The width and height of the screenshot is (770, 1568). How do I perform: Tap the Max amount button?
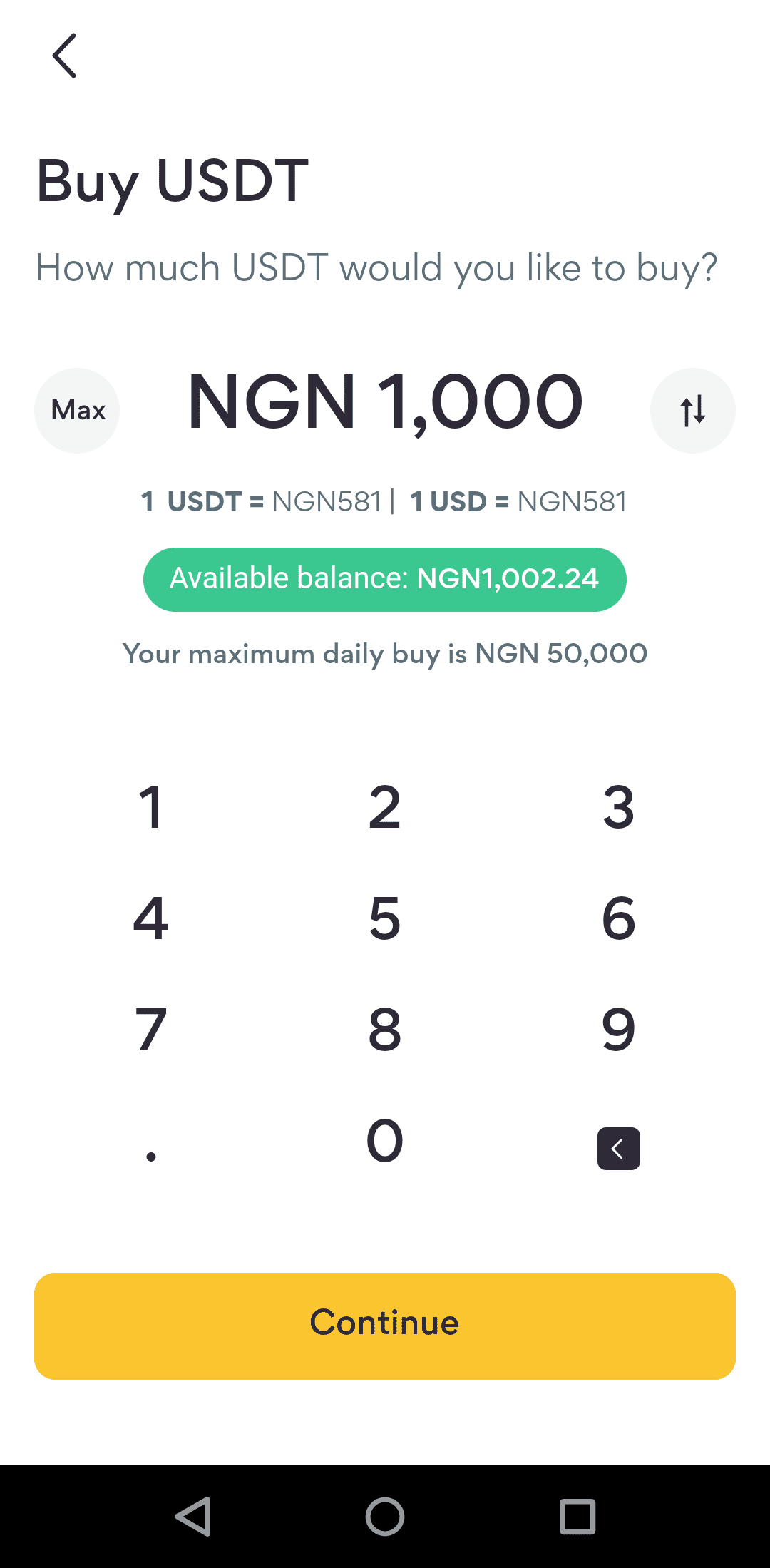coord(77,411)
